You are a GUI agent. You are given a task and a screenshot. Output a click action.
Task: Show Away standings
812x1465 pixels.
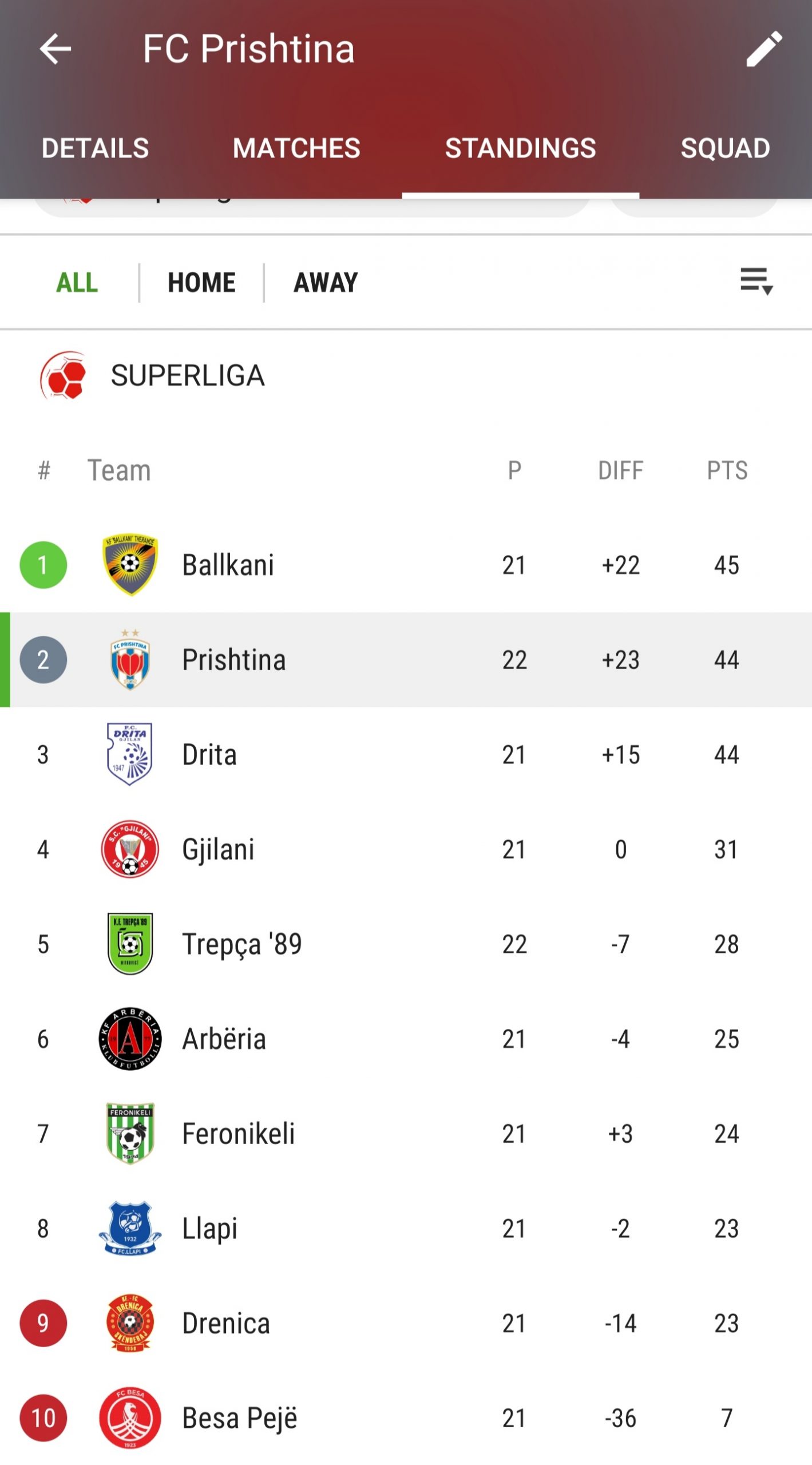326,283
